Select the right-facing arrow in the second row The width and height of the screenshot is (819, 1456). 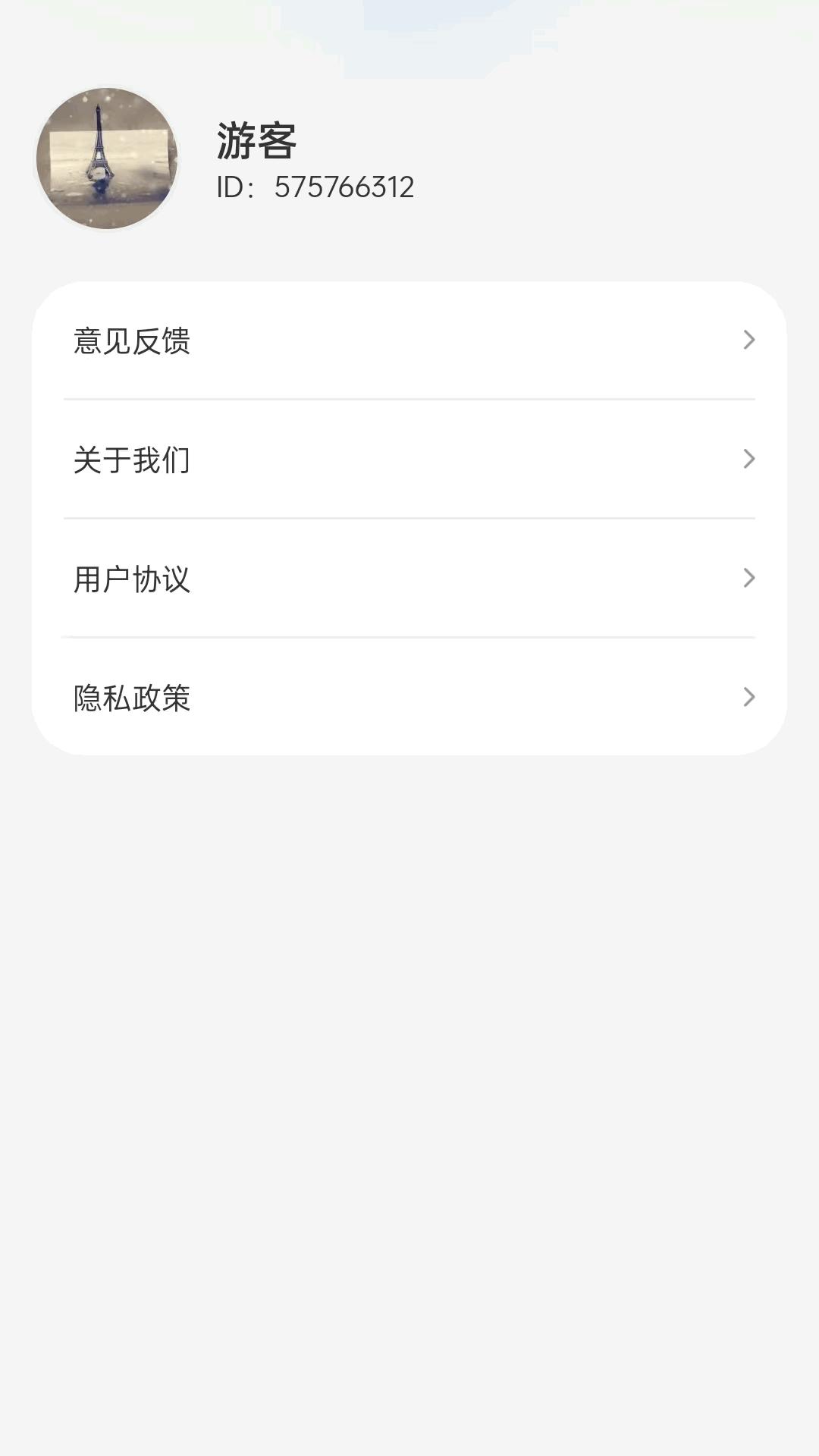tap(749, 459)
